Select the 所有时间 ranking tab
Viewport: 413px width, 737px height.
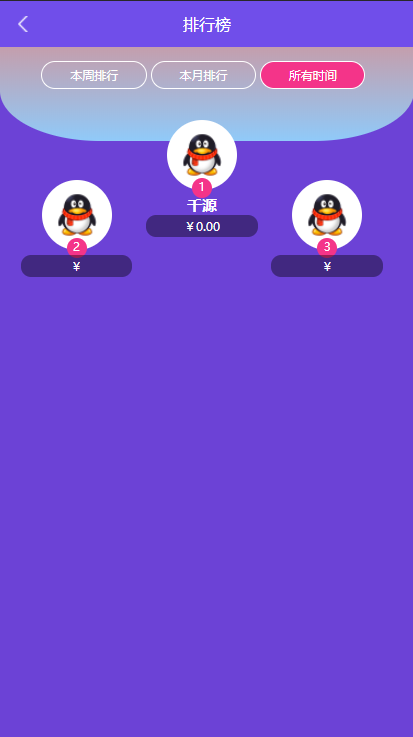[312, 75]
